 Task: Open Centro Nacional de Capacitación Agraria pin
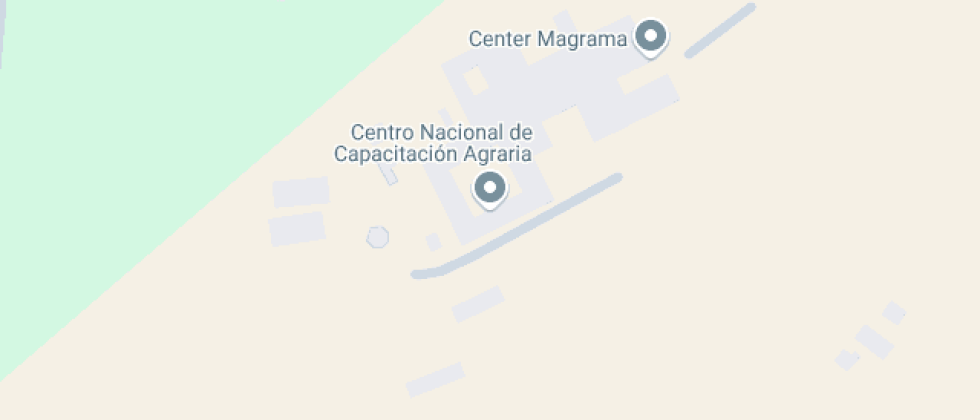coord(489,188)
